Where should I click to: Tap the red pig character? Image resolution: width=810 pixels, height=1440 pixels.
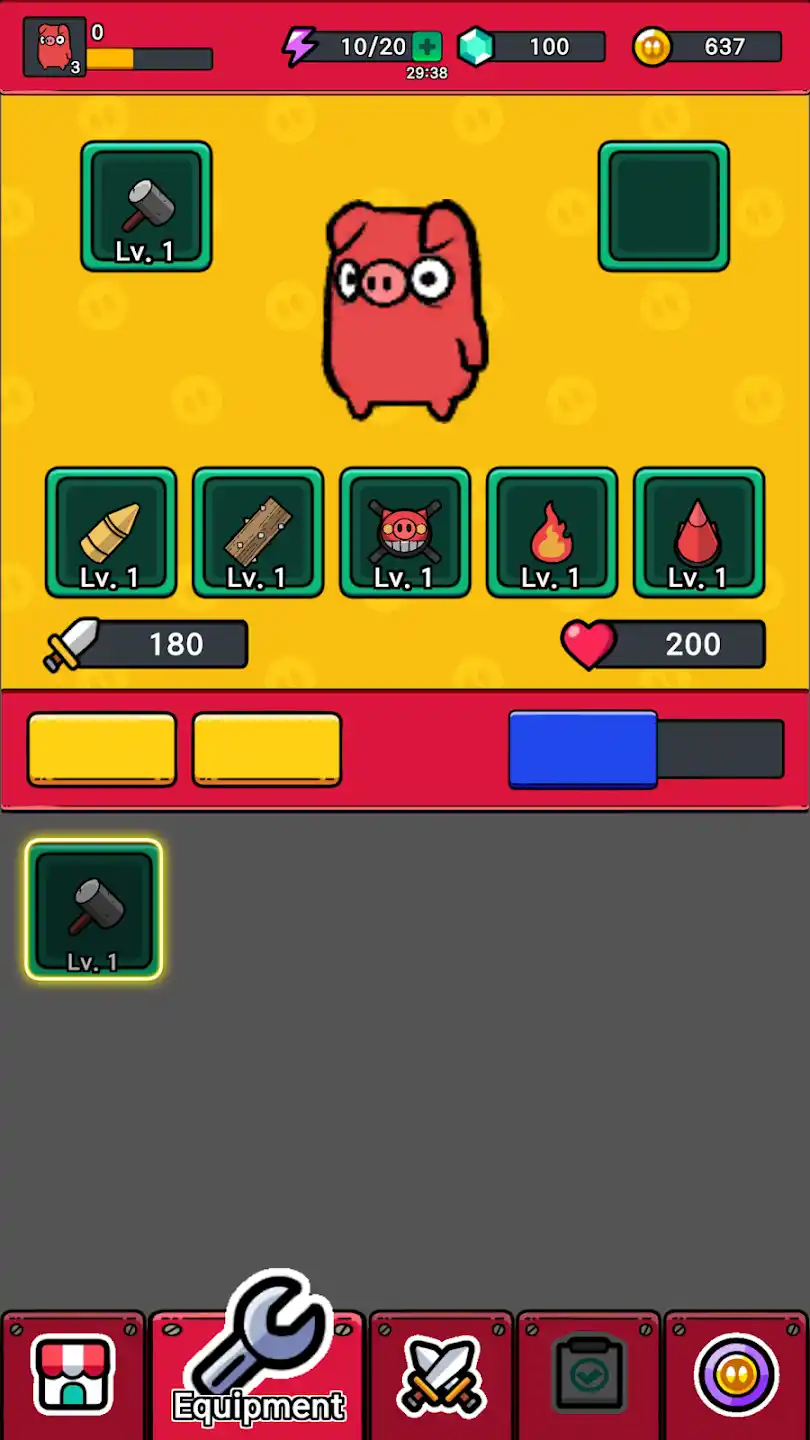pyautogui.click(x=405, y=310)
